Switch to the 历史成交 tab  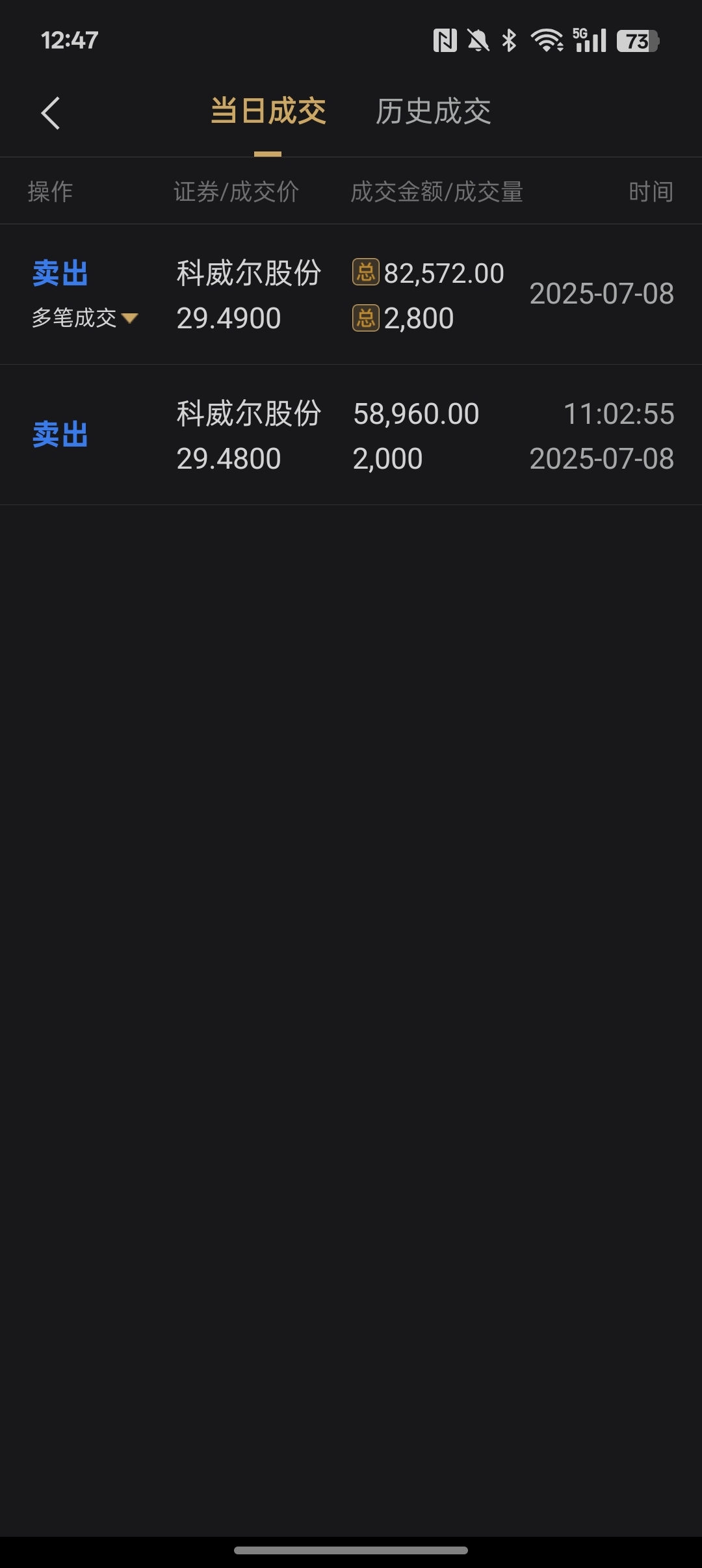[433, 111]
